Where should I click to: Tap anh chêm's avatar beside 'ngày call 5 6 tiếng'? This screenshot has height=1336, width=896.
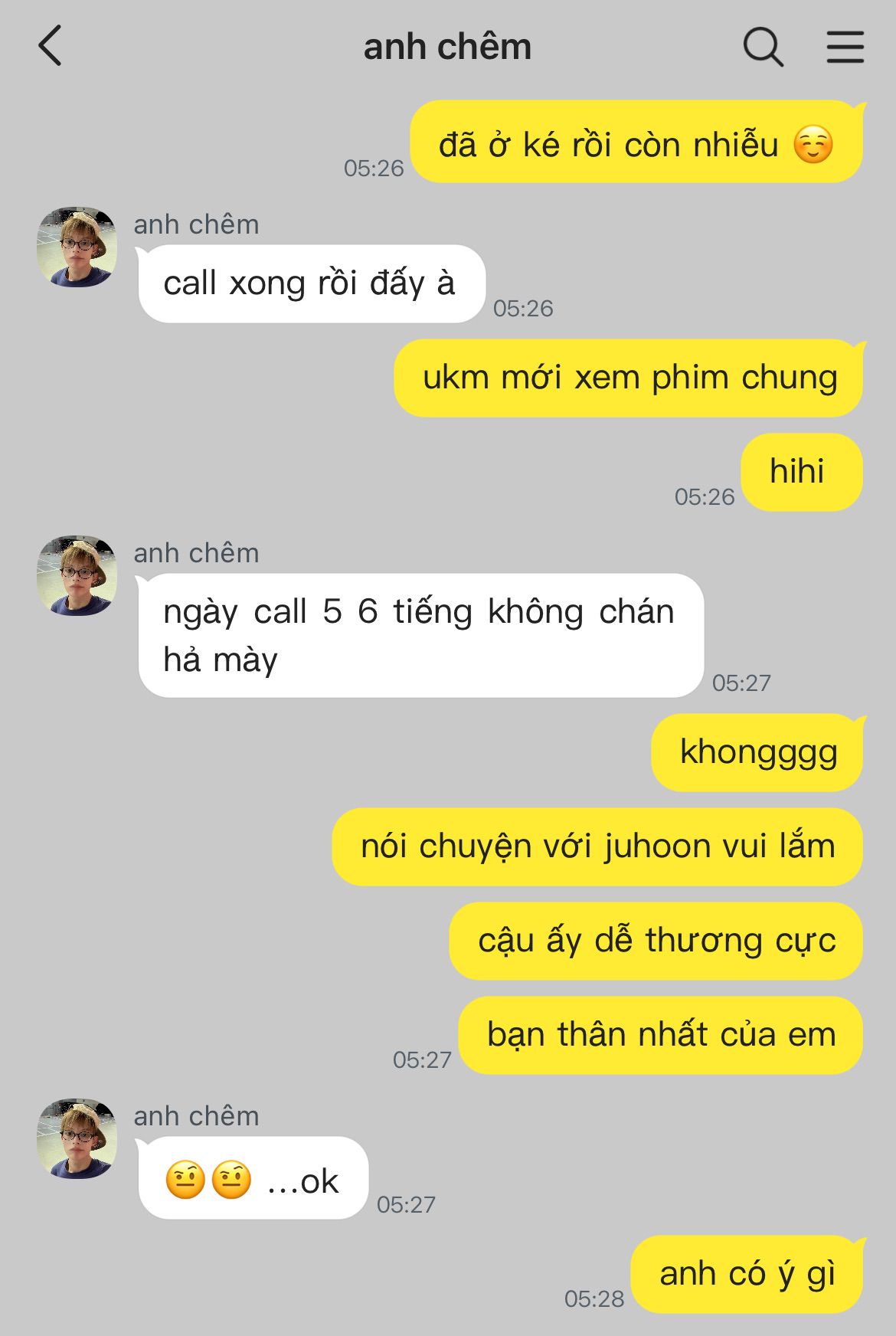[x=77, y=575]
